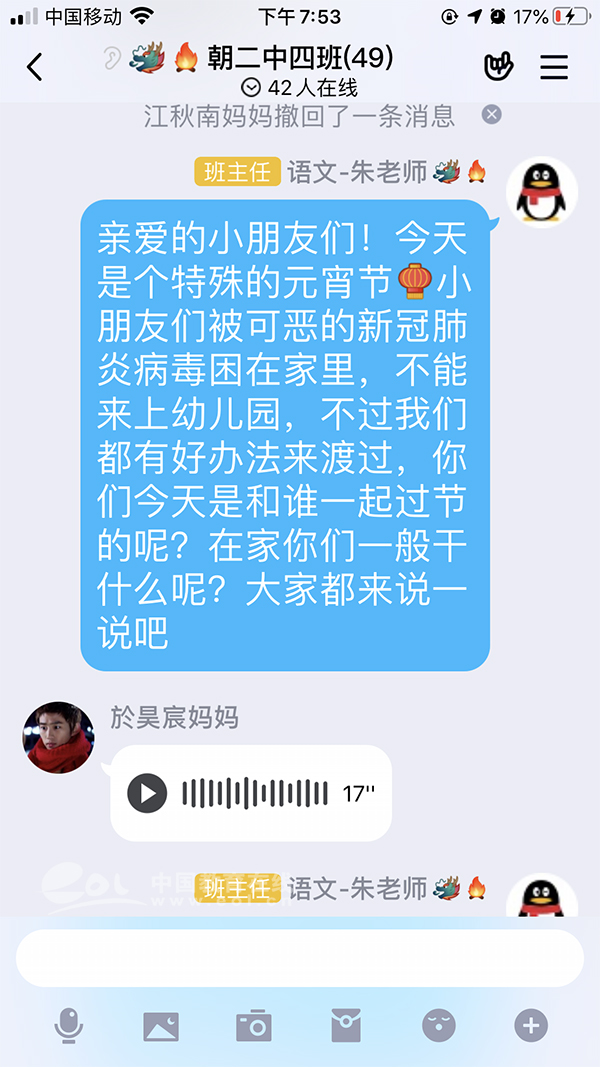Viewport: 600px width, 1067px height.
Task: Tap the hand gesture icon in the header
Action: click(x=498, y=66)
